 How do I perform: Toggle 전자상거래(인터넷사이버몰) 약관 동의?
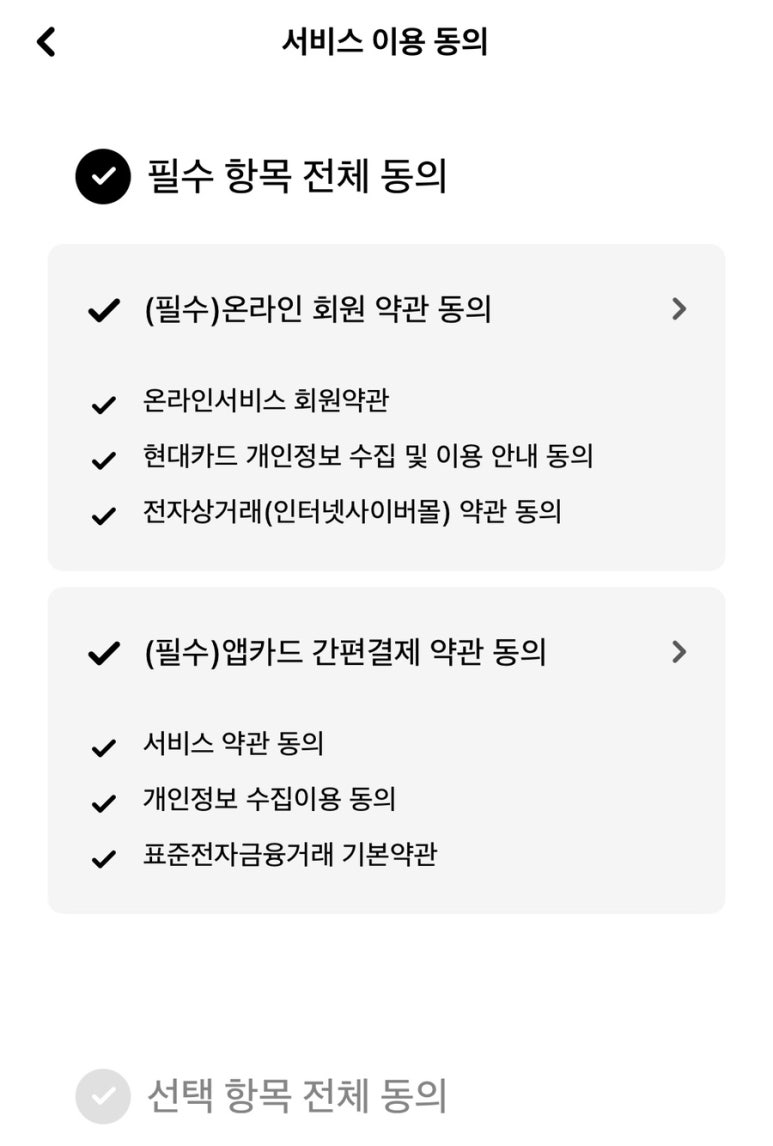[x=103, y=516]
